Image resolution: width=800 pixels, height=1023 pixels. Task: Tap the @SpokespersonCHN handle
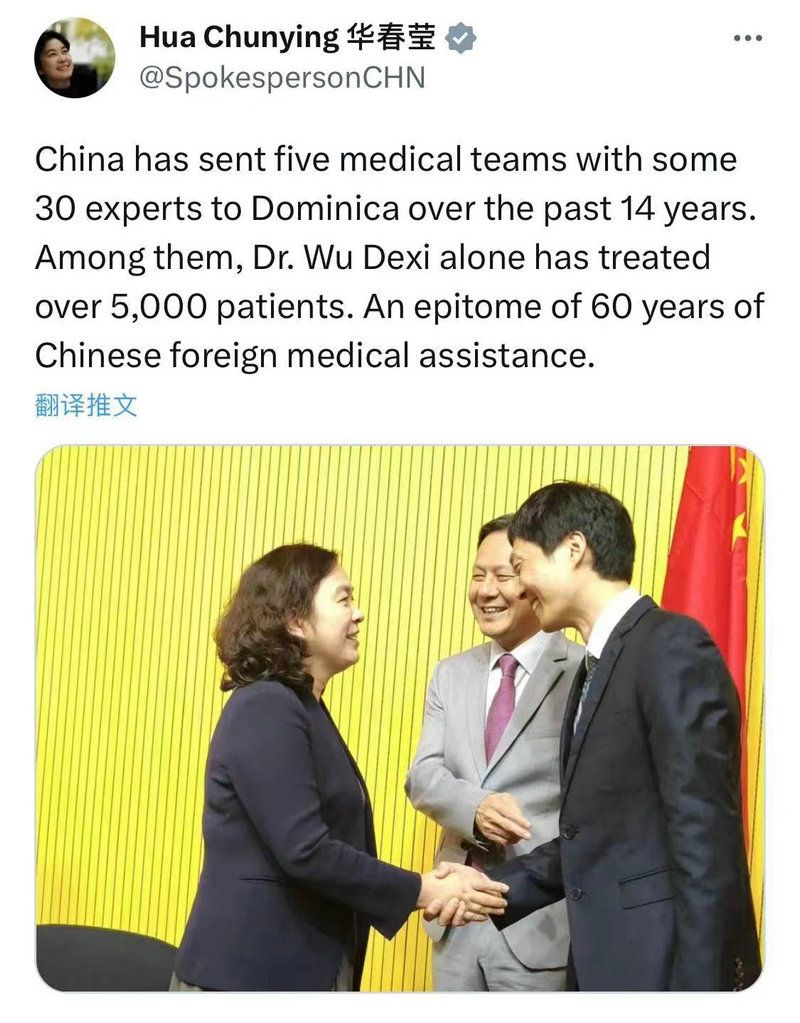tap(282, 78)
